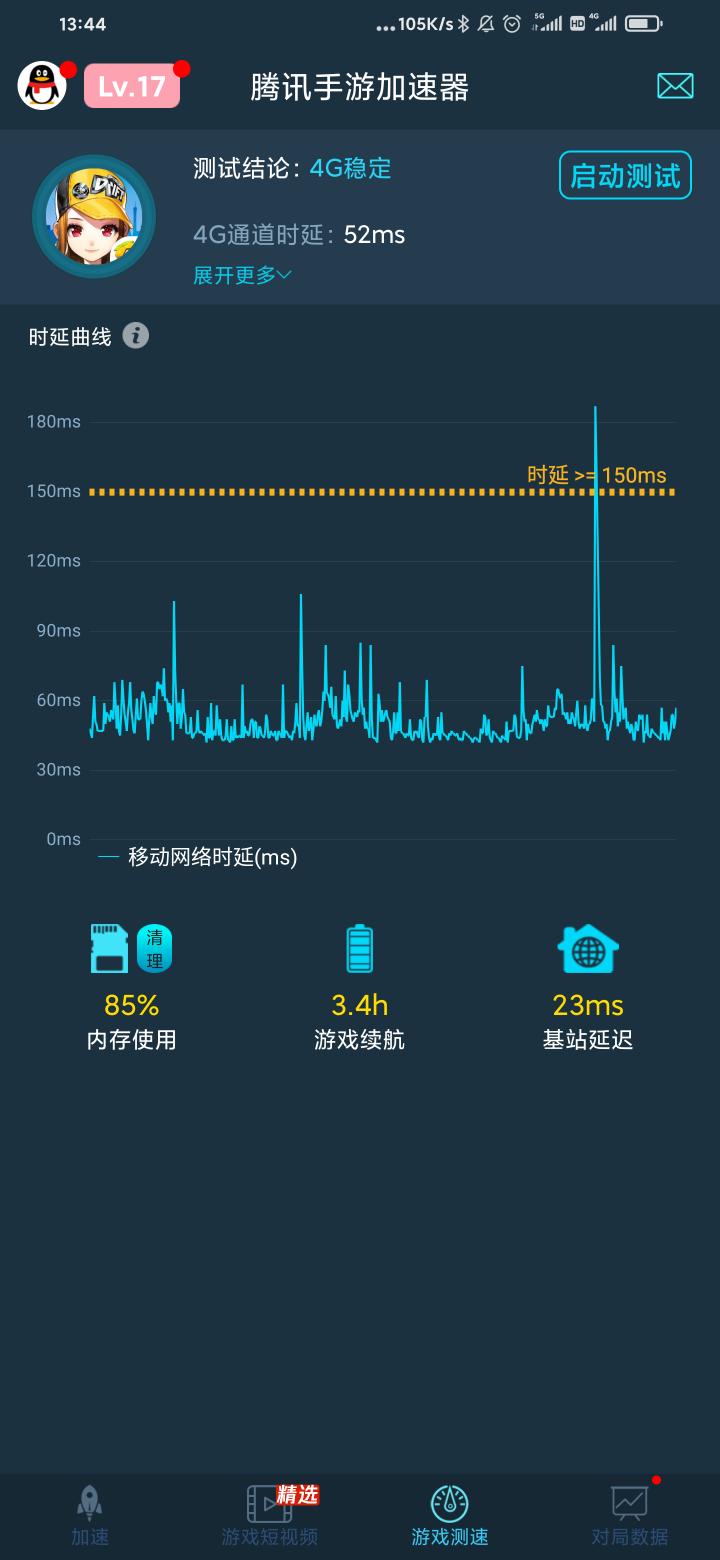720x1560 pixels.
Task: Select the 游戏测速 tab
Action: 450,1516
